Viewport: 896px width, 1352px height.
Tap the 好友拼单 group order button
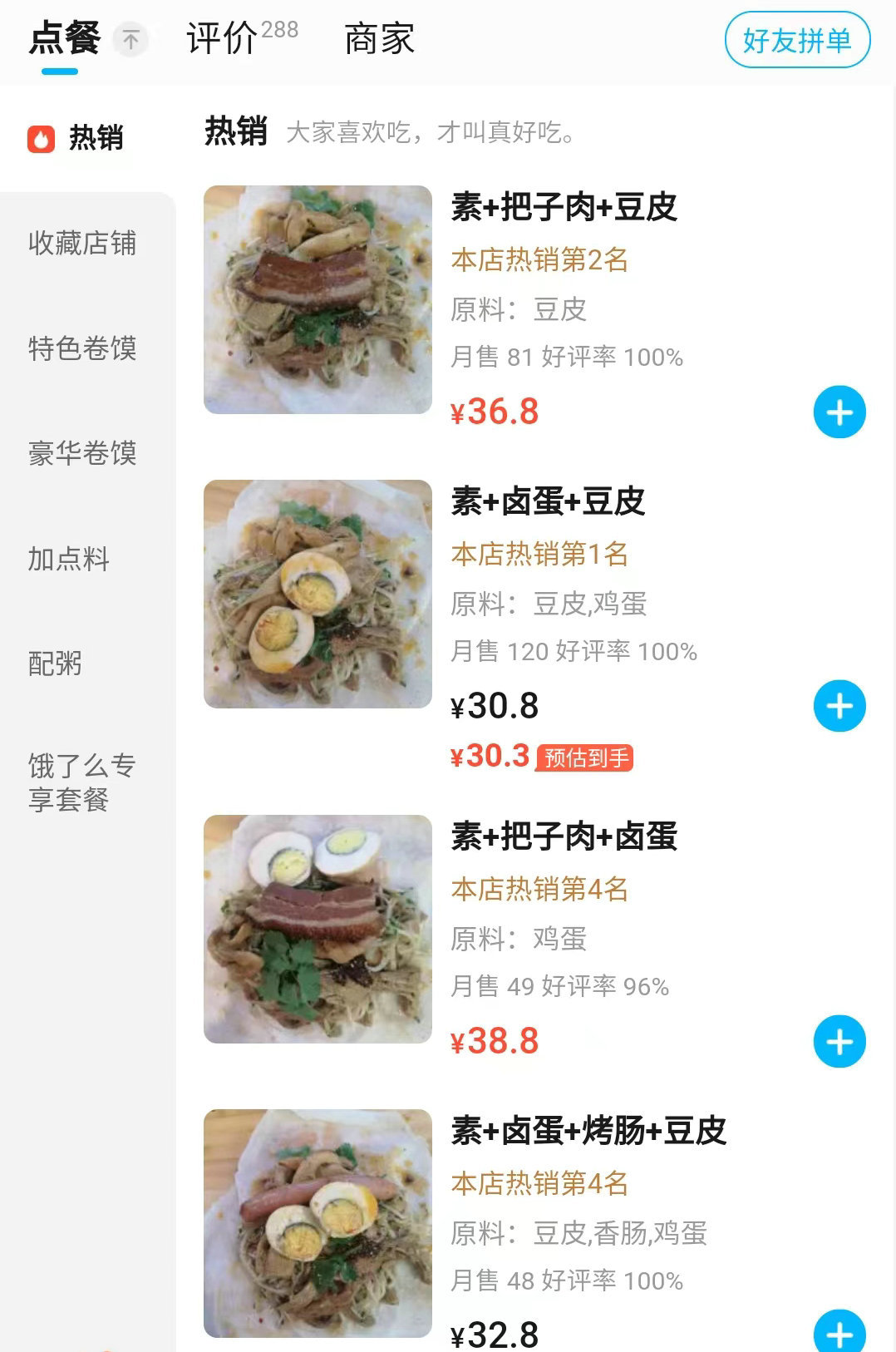pyautogui.click(x=796, y=40)
